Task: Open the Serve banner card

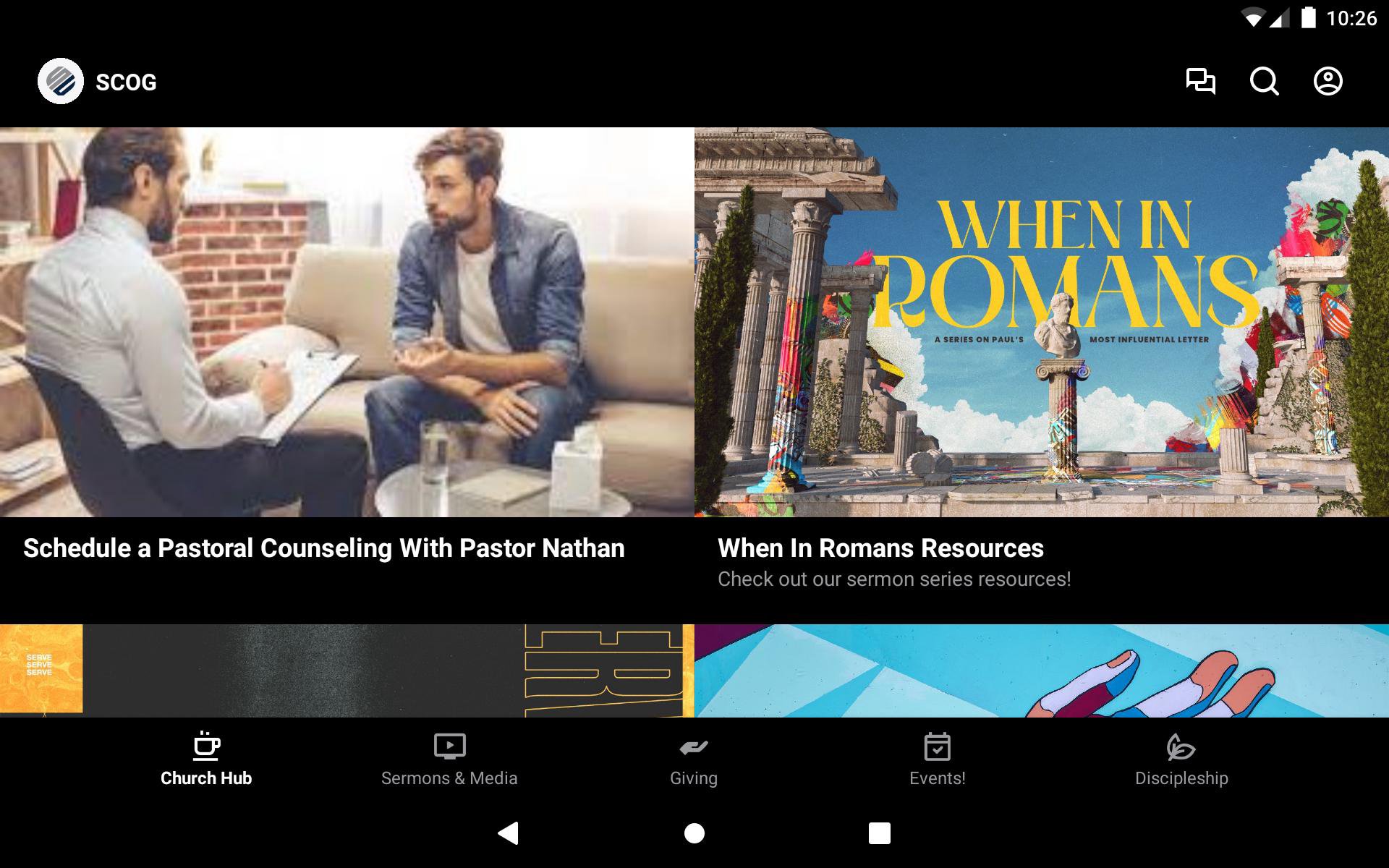Action: 347,671
